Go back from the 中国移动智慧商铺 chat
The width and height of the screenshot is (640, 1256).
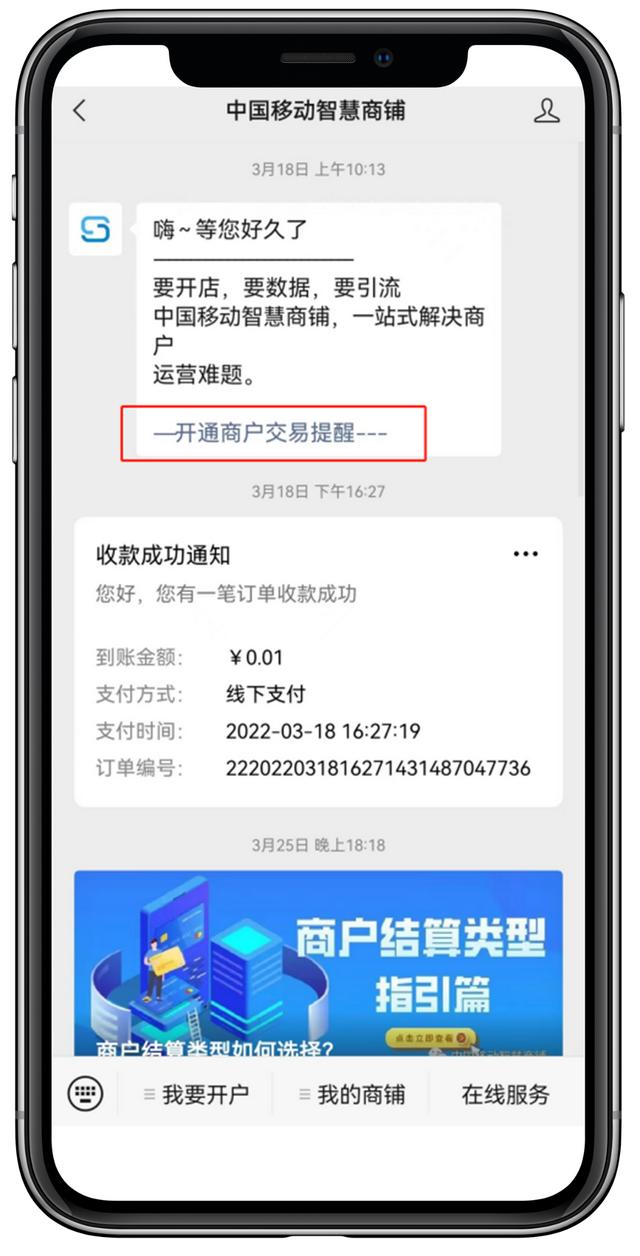[x=80, y=111]
